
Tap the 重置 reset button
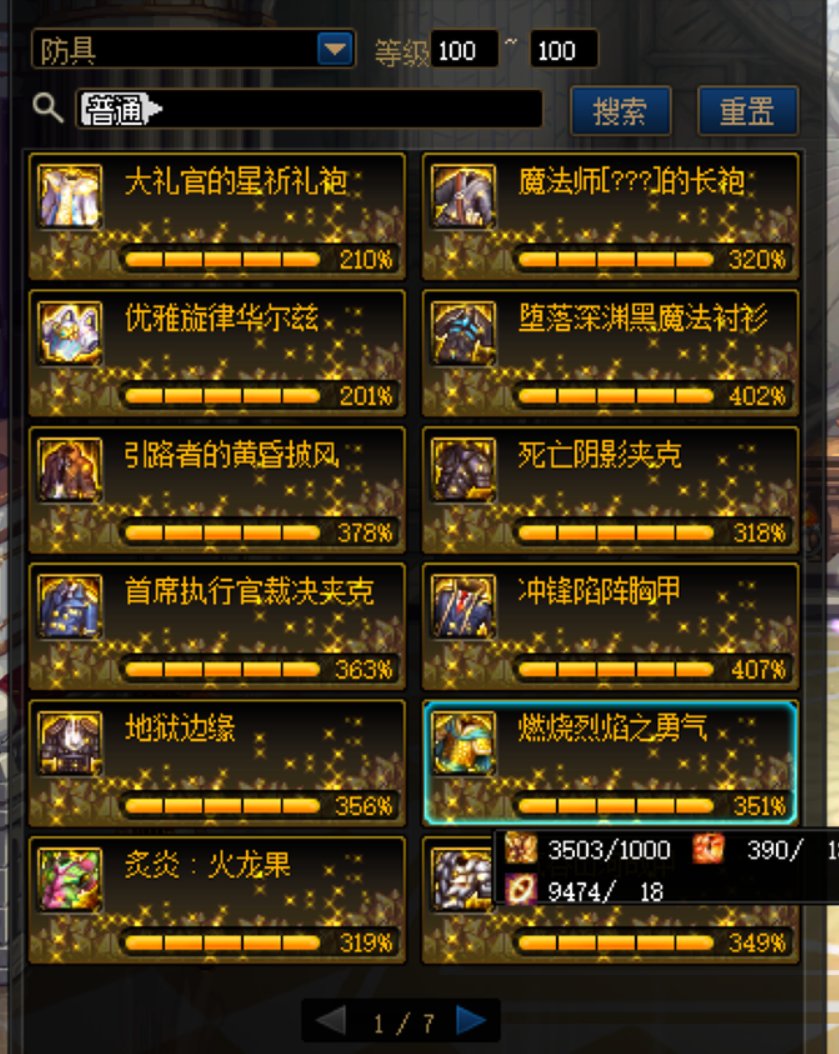747,110
